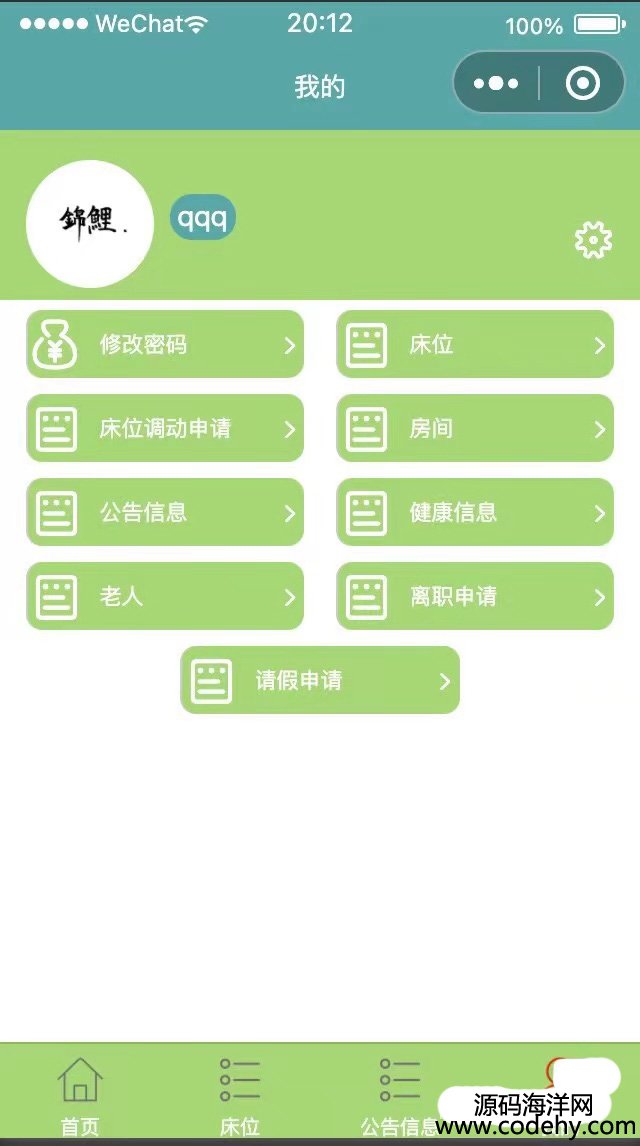Image resolution: width=640 pixels, height=1146 pixels.
Task: Switch to the 首页 tab
Action: click(80, 1095)
